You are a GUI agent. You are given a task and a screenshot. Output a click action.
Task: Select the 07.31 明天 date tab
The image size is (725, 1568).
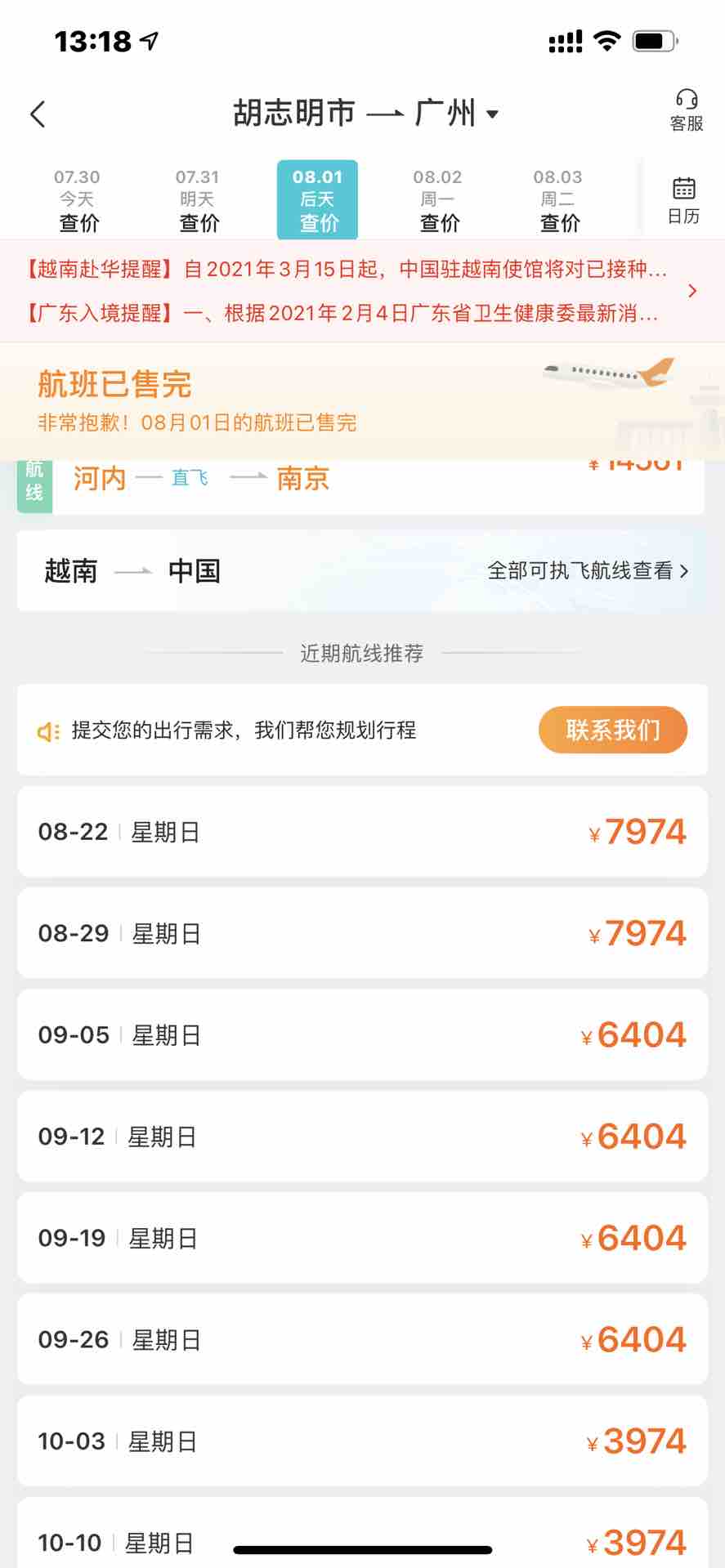pyautogui.click(x=198, y=200)
